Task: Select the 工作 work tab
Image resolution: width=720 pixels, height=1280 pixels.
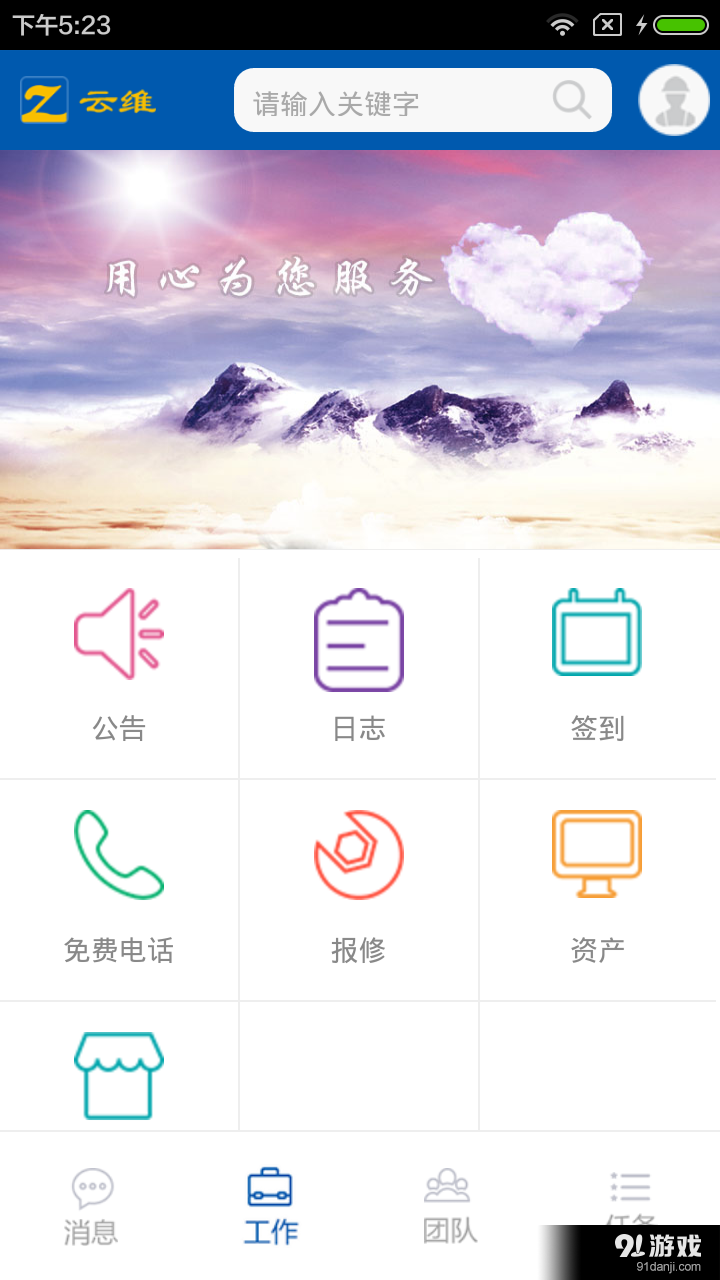Action: coord(271,1207)
